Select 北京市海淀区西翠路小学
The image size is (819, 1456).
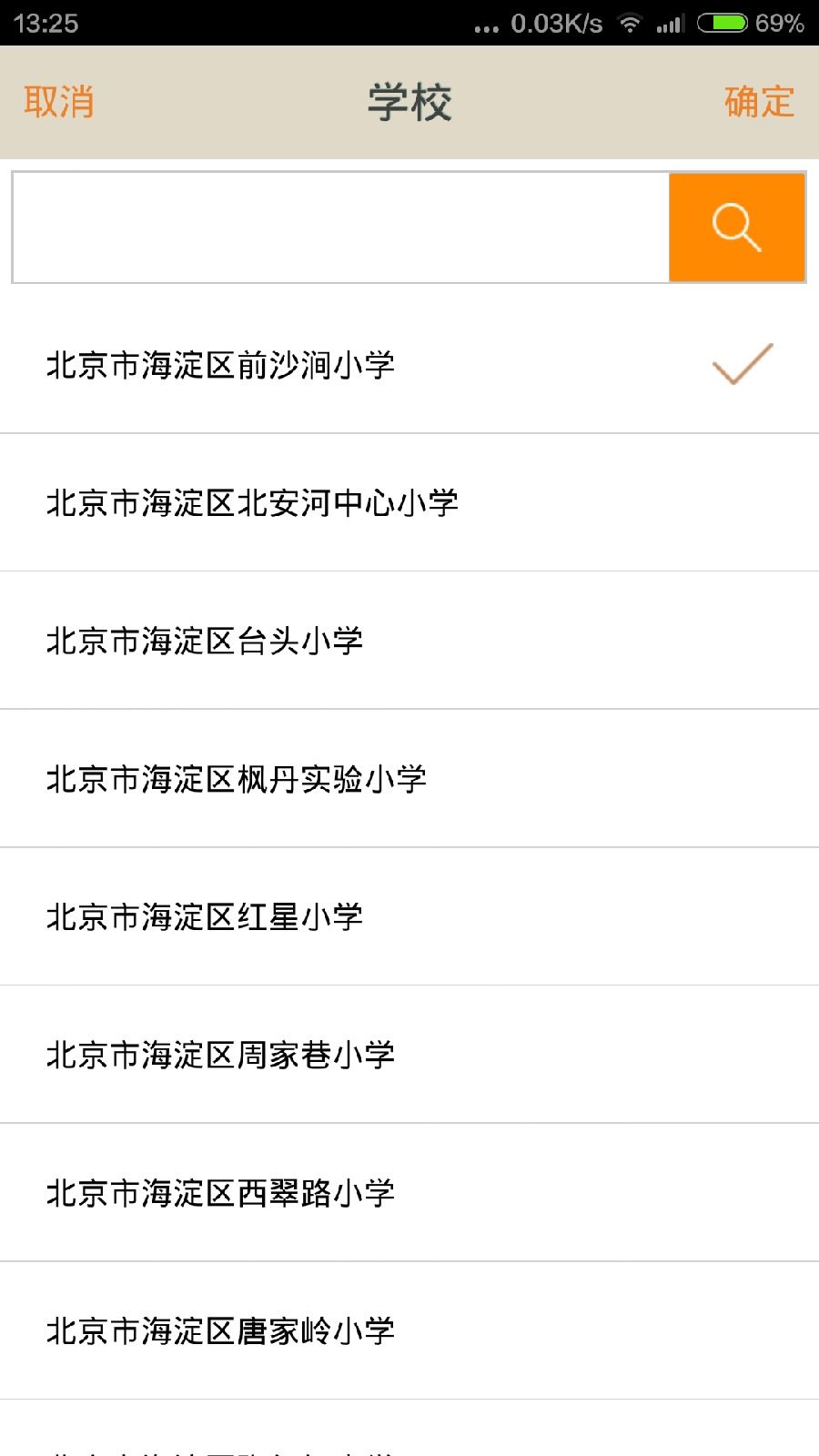click(x=220, y=1193)
